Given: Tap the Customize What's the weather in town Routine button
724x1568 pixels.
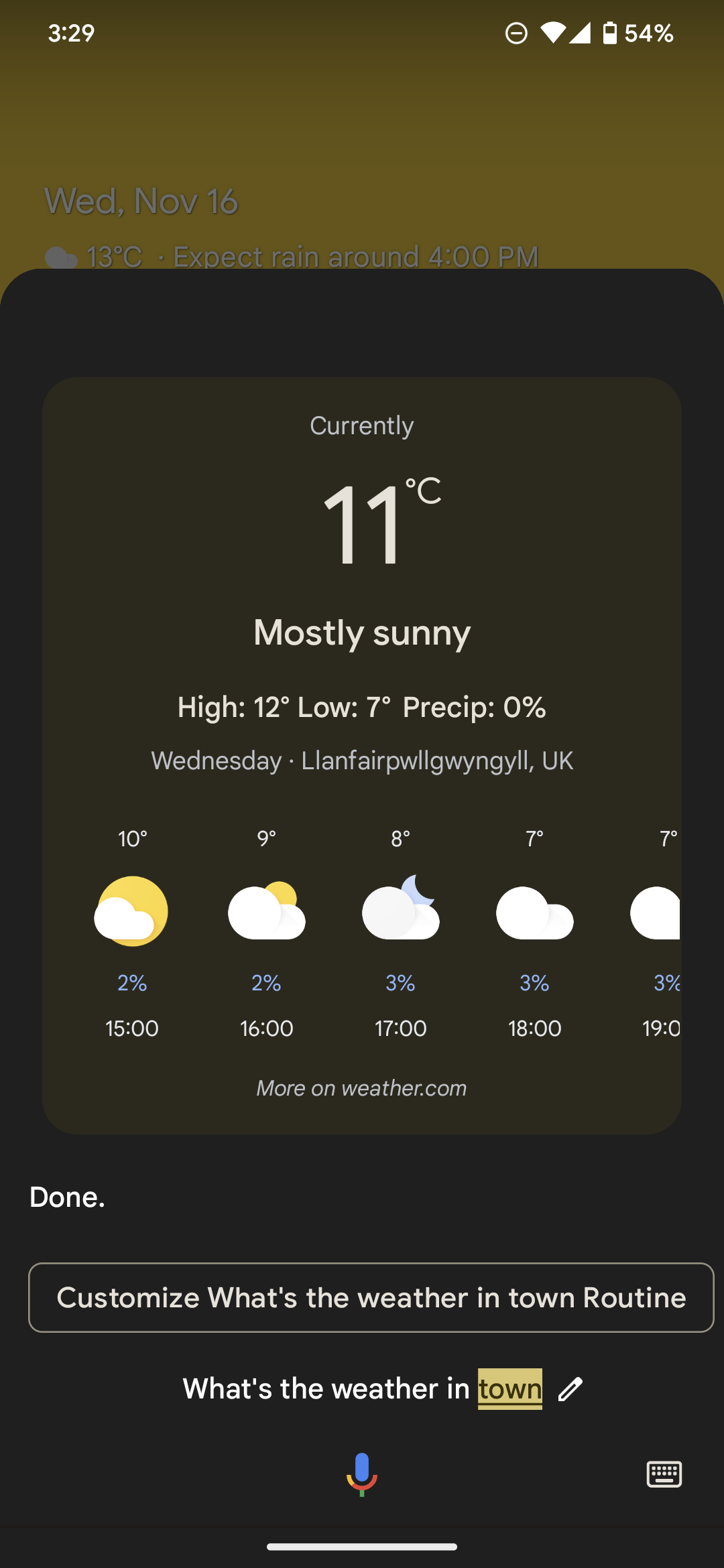Looking at the screenshot, I should point(371,1297).
